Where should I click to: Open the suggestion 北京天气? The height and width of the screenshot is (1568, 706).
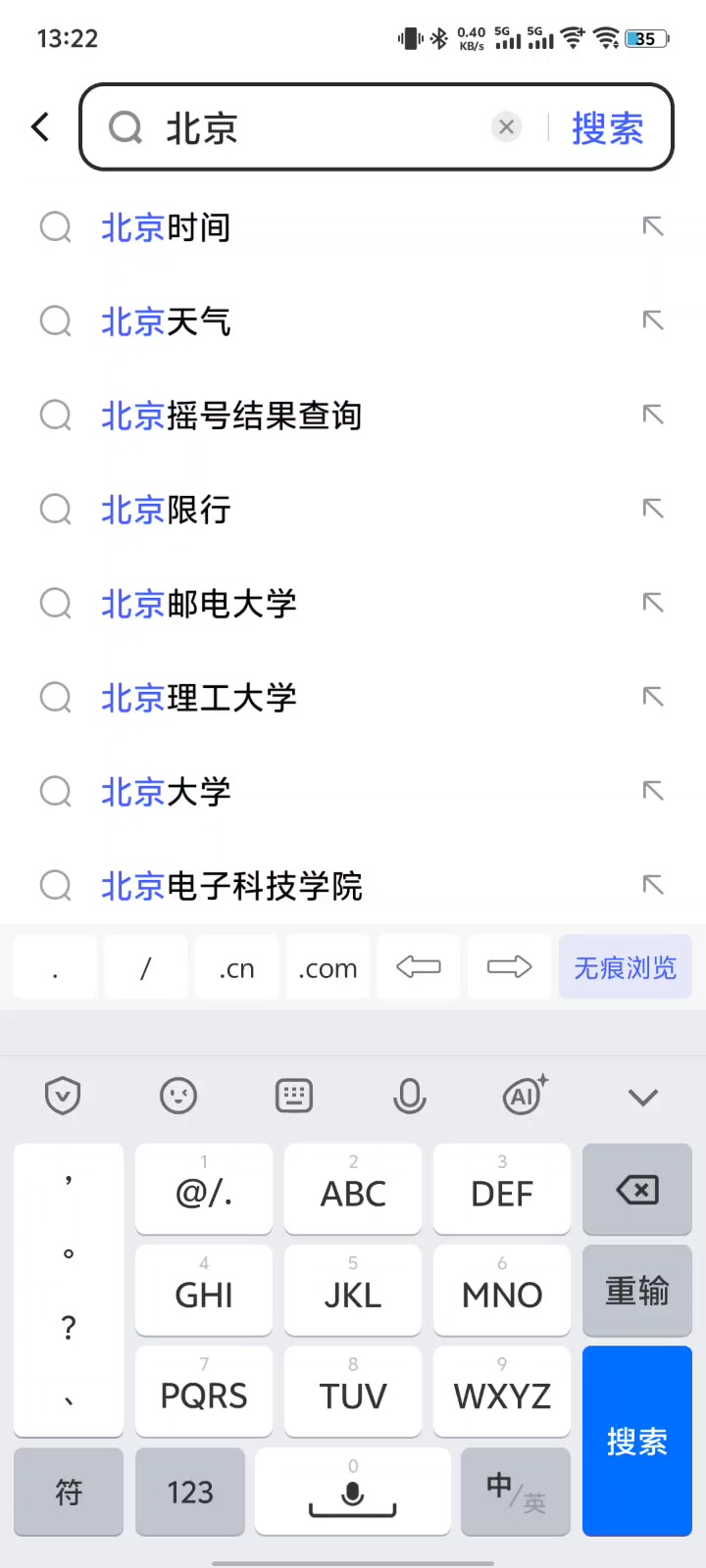tap(353, 321)
